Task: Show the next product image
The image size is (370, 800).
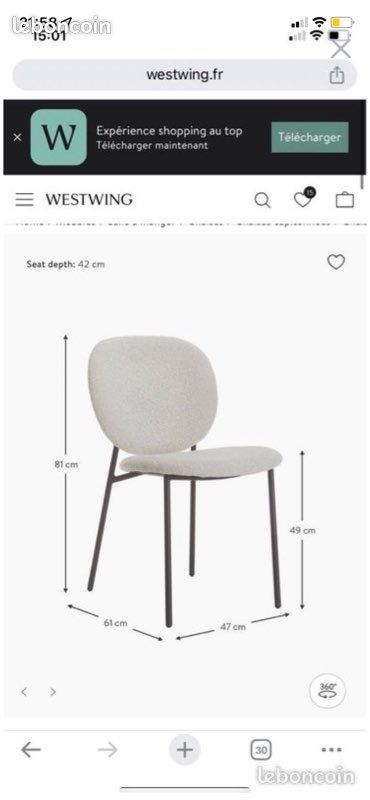Action: 53,692
